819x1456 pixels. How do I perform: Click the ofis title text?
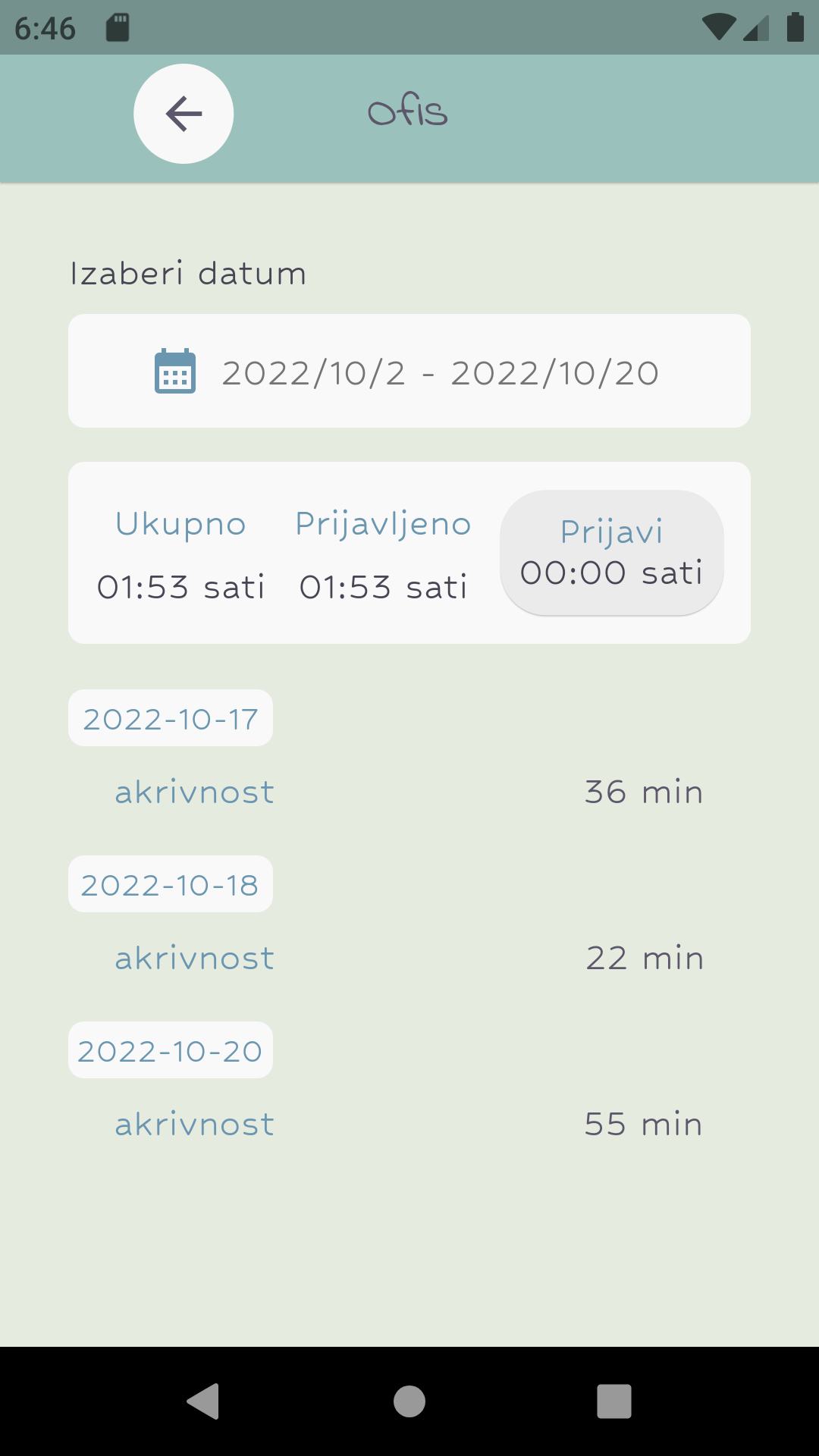click(407, 112)
